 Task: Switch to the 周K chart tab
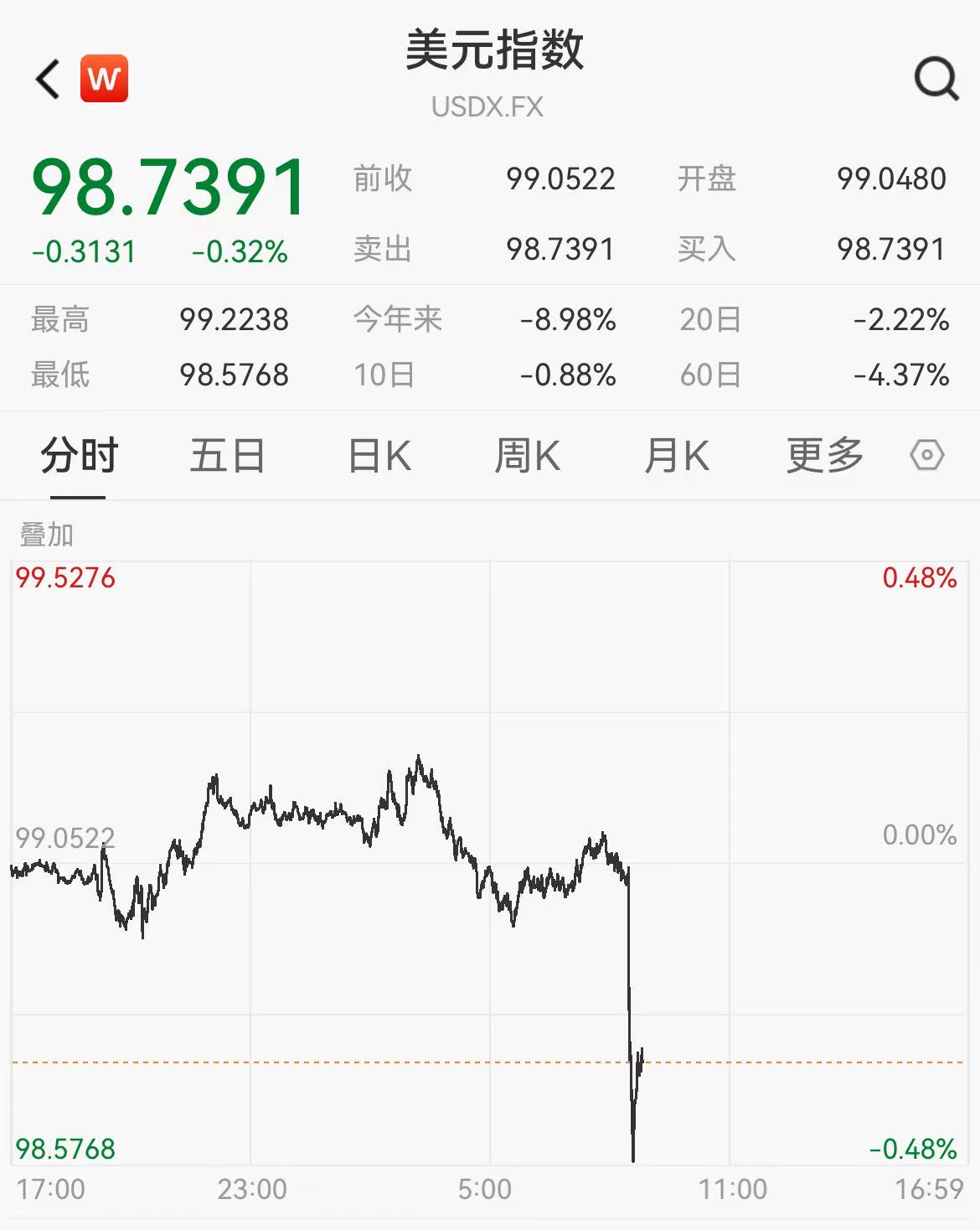(527, 457)
